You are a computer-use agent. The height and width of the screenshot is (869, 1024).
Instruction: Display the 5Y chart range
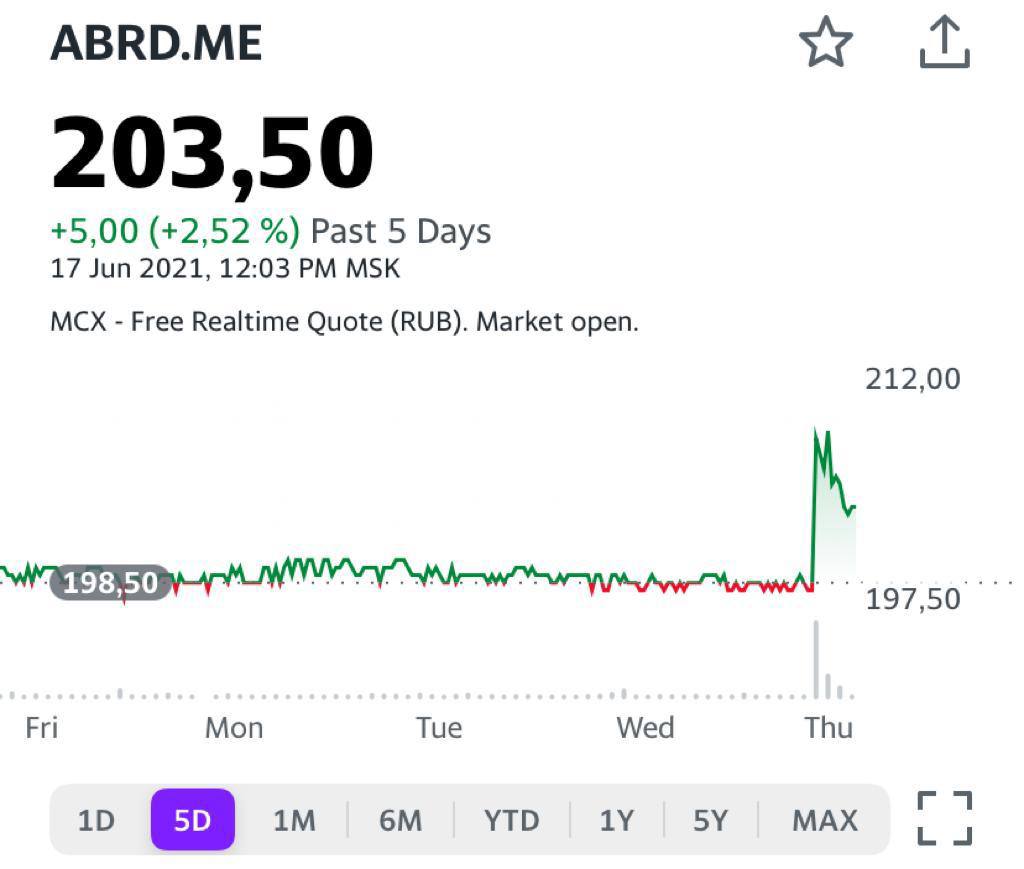[710, 821]
